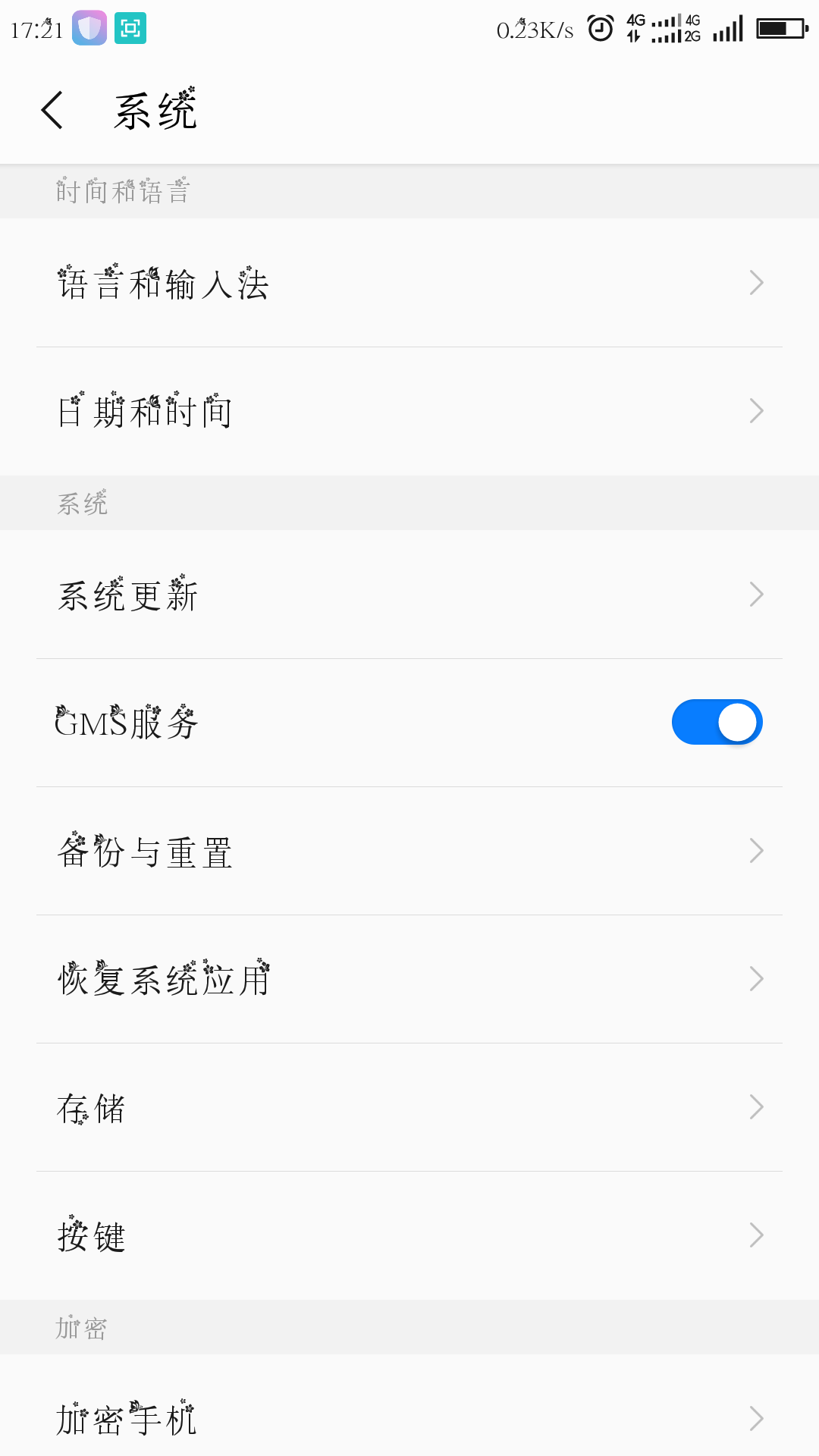Expand 系统更新 via its chevron
Screen dimensions: 819x1456
[x=755, y=595]
